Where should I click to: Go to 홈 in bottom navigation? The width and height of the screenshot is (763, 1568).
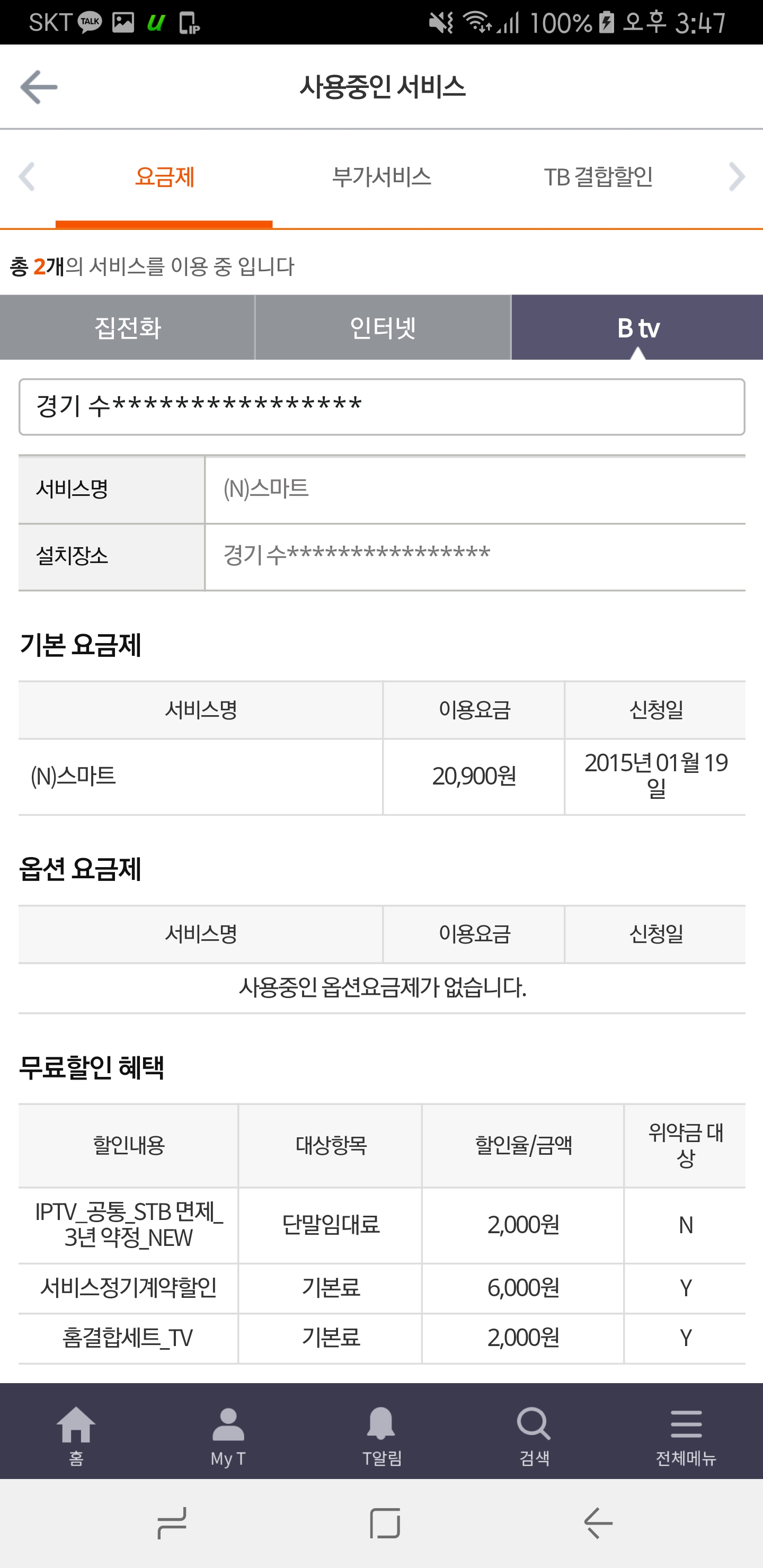[x=76, y=1434]
